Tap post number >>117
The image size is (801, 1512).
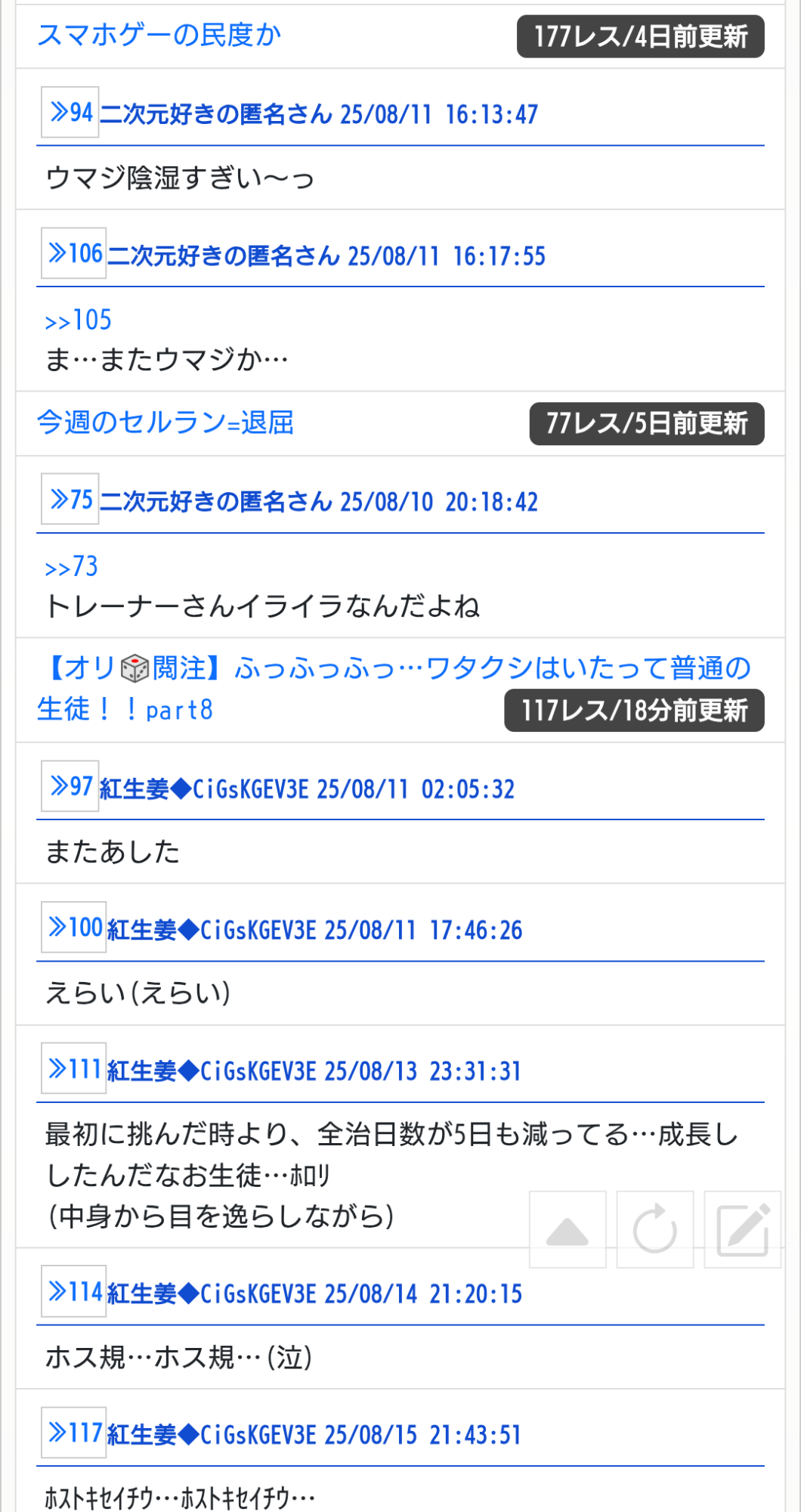click(74, 1433)
